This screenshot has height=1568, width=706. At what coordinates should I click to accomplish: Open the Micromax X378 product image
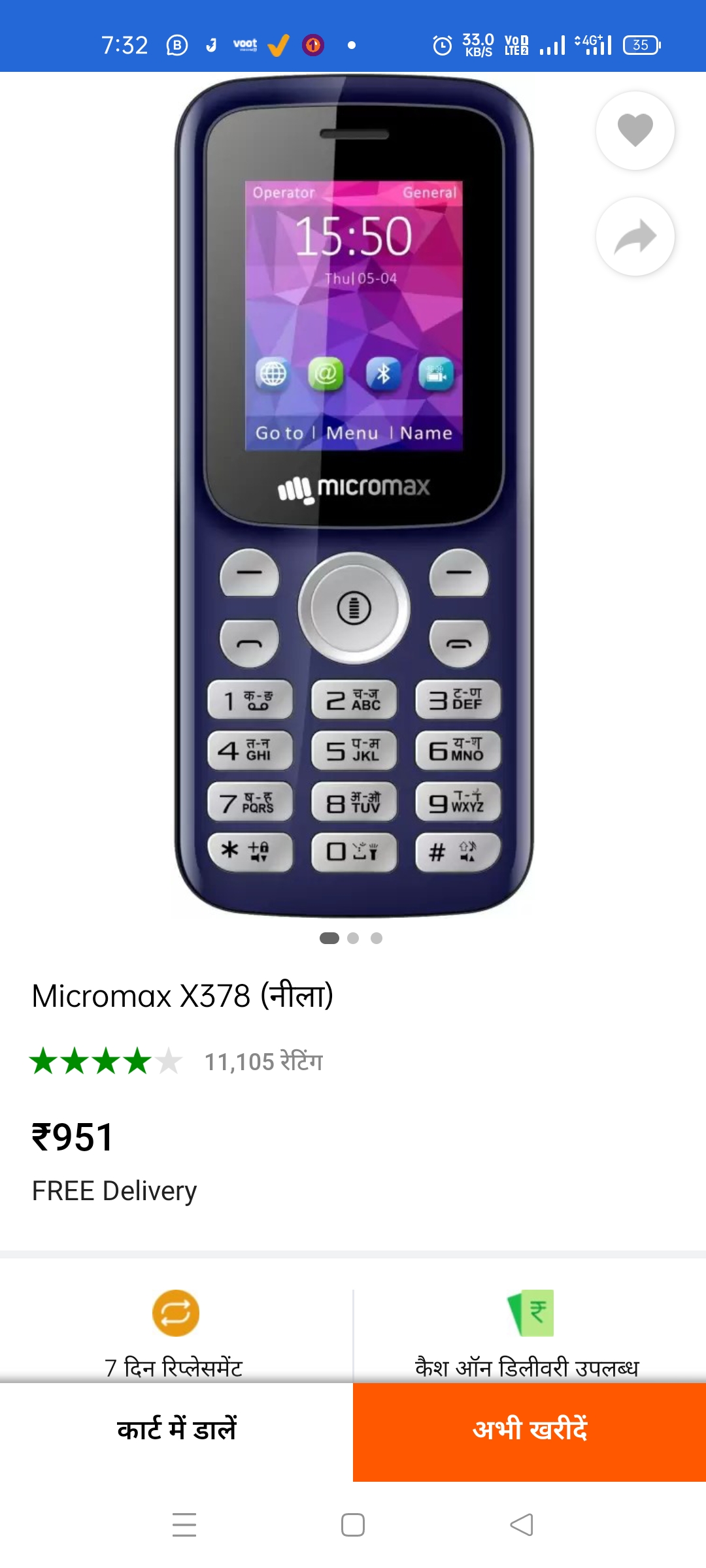tap(354, 497)
